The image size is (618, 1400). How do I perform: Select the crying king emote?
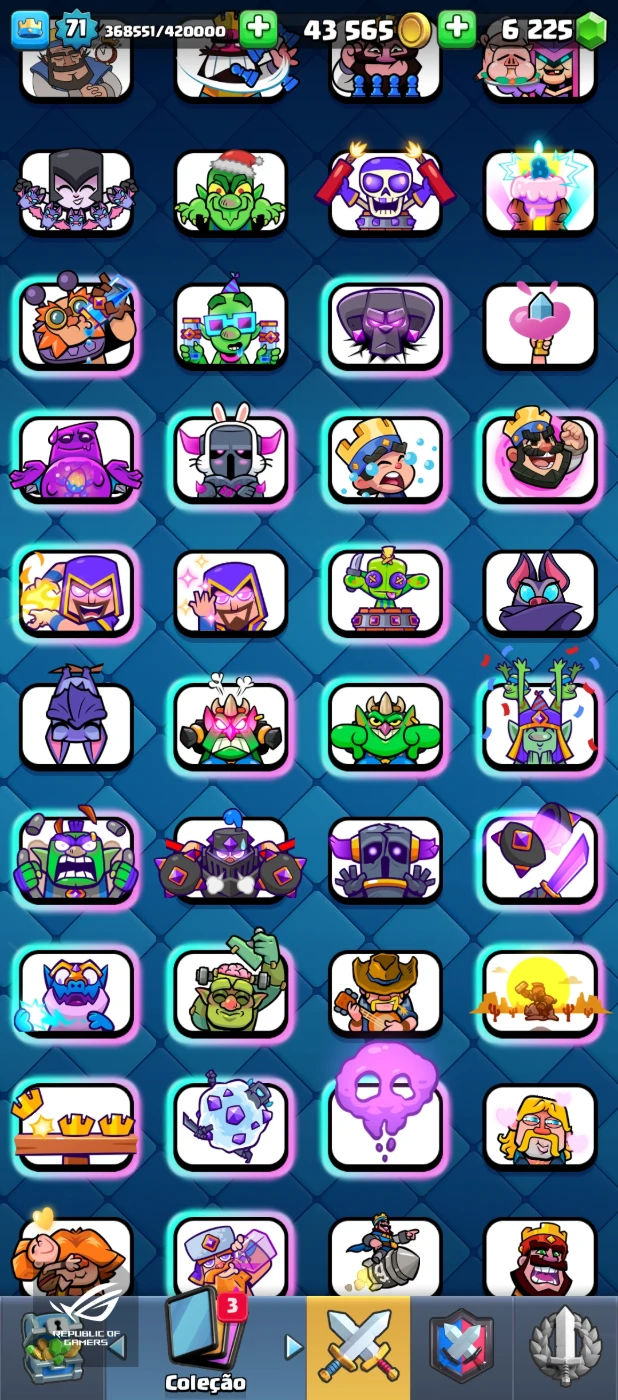(385, 459)
